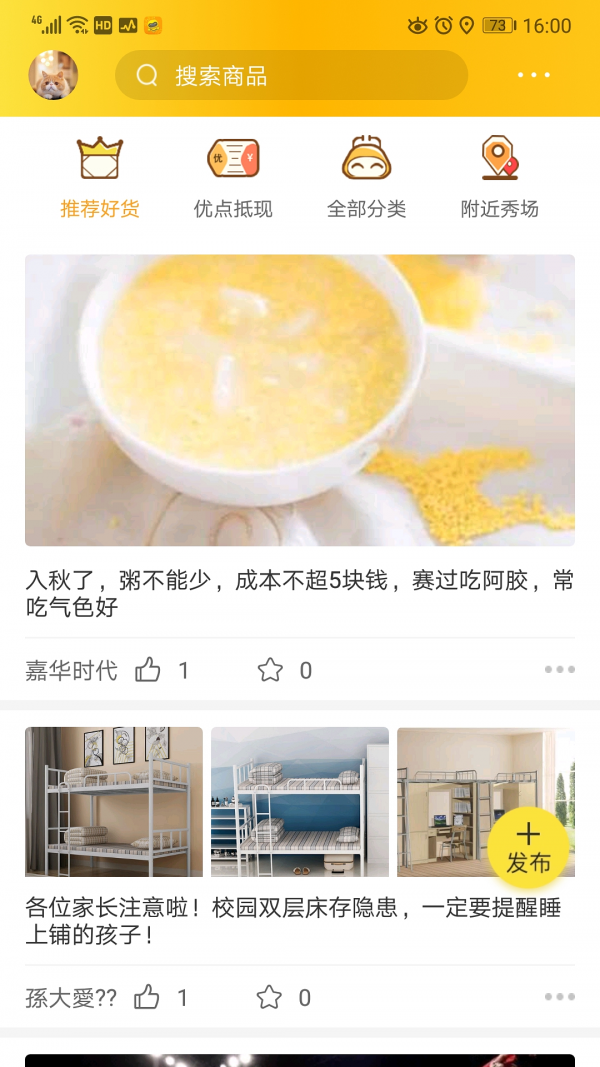The height and width of the screenshot is (1067, 600).
Task: Open more options for 嘉华时代 post
Action: coord(559,670)
